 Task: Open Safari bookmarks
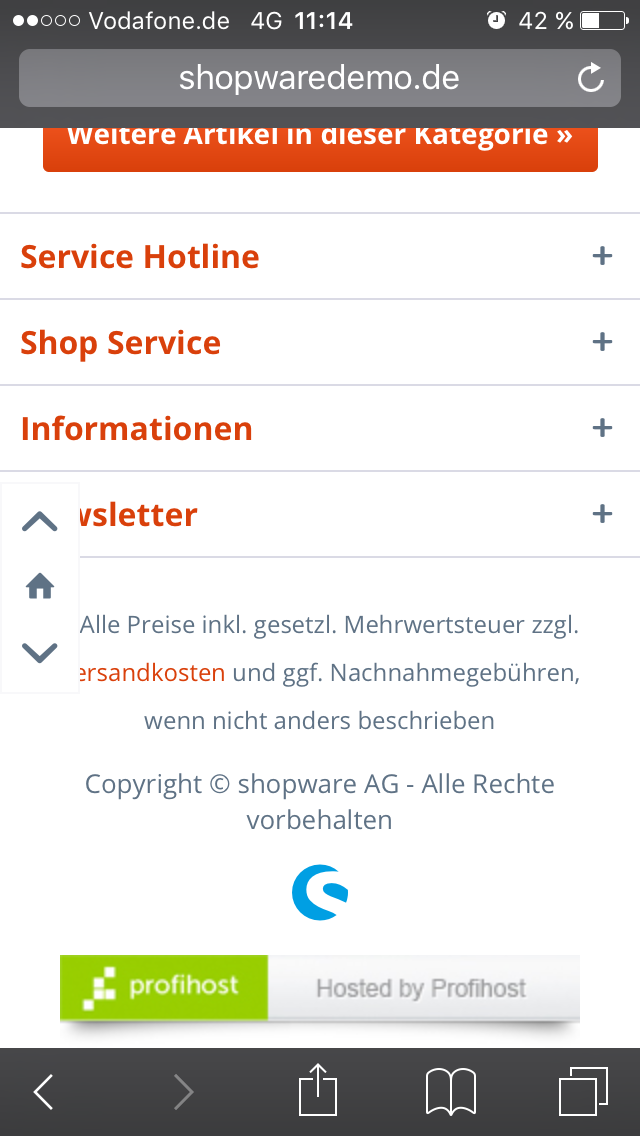coord(451,1091)
